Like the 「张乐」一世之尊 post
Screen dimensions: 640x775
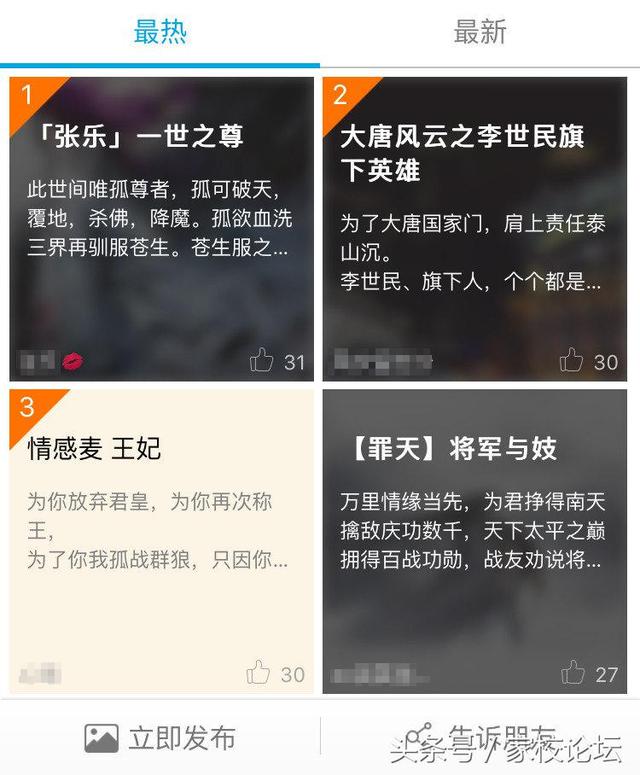[263, 361]
